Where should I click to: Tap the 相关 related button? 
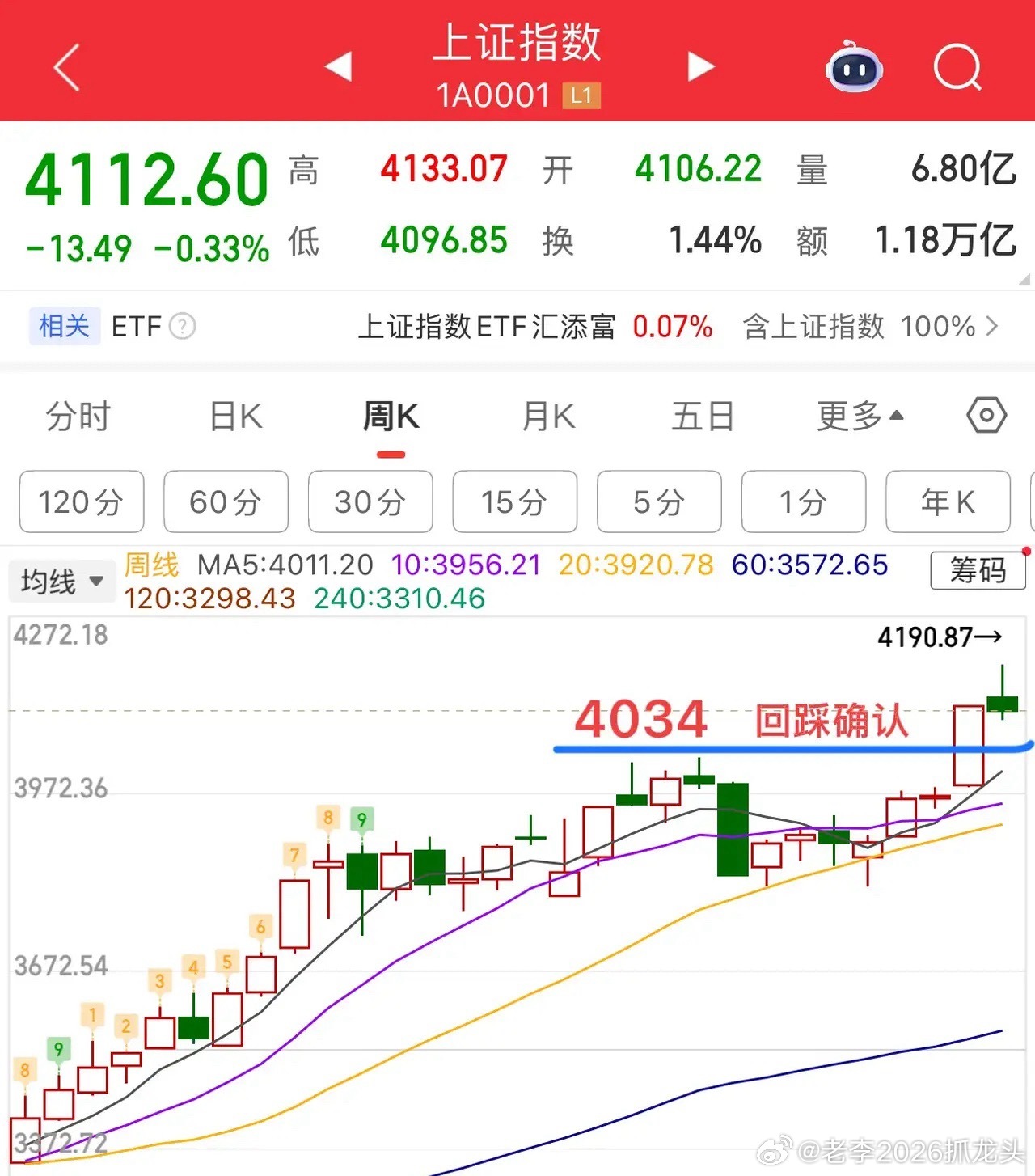pos(64,326)
